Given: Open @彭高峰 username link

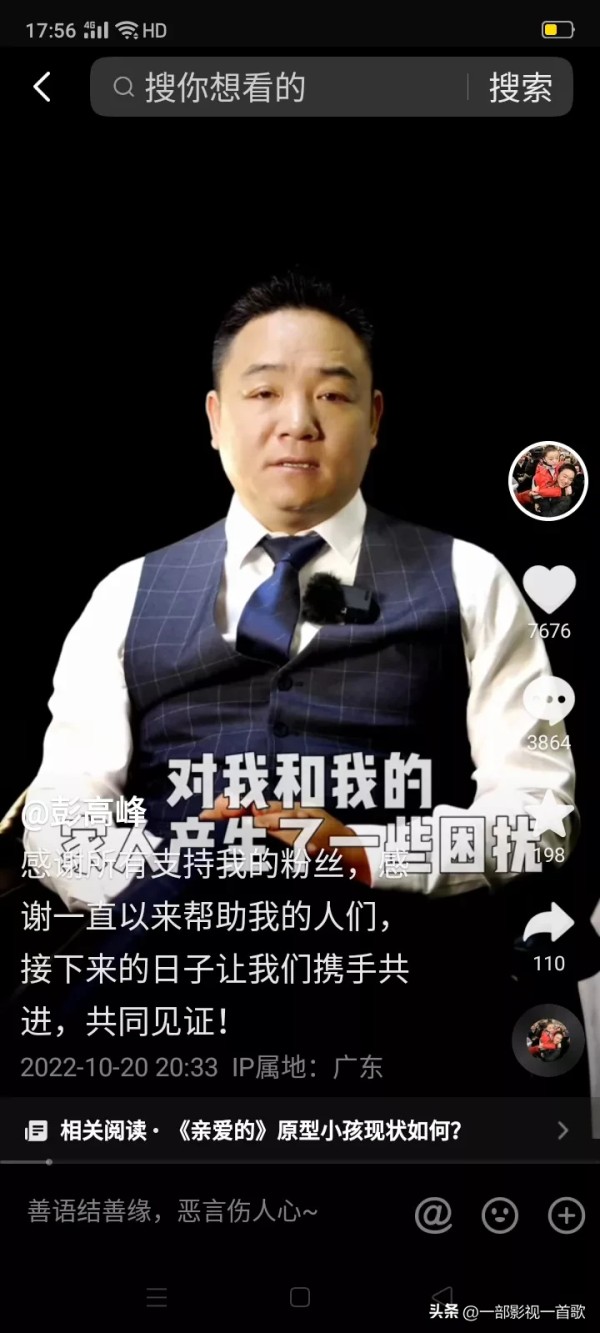Looking at the screenshot, I should pos(84,813).
